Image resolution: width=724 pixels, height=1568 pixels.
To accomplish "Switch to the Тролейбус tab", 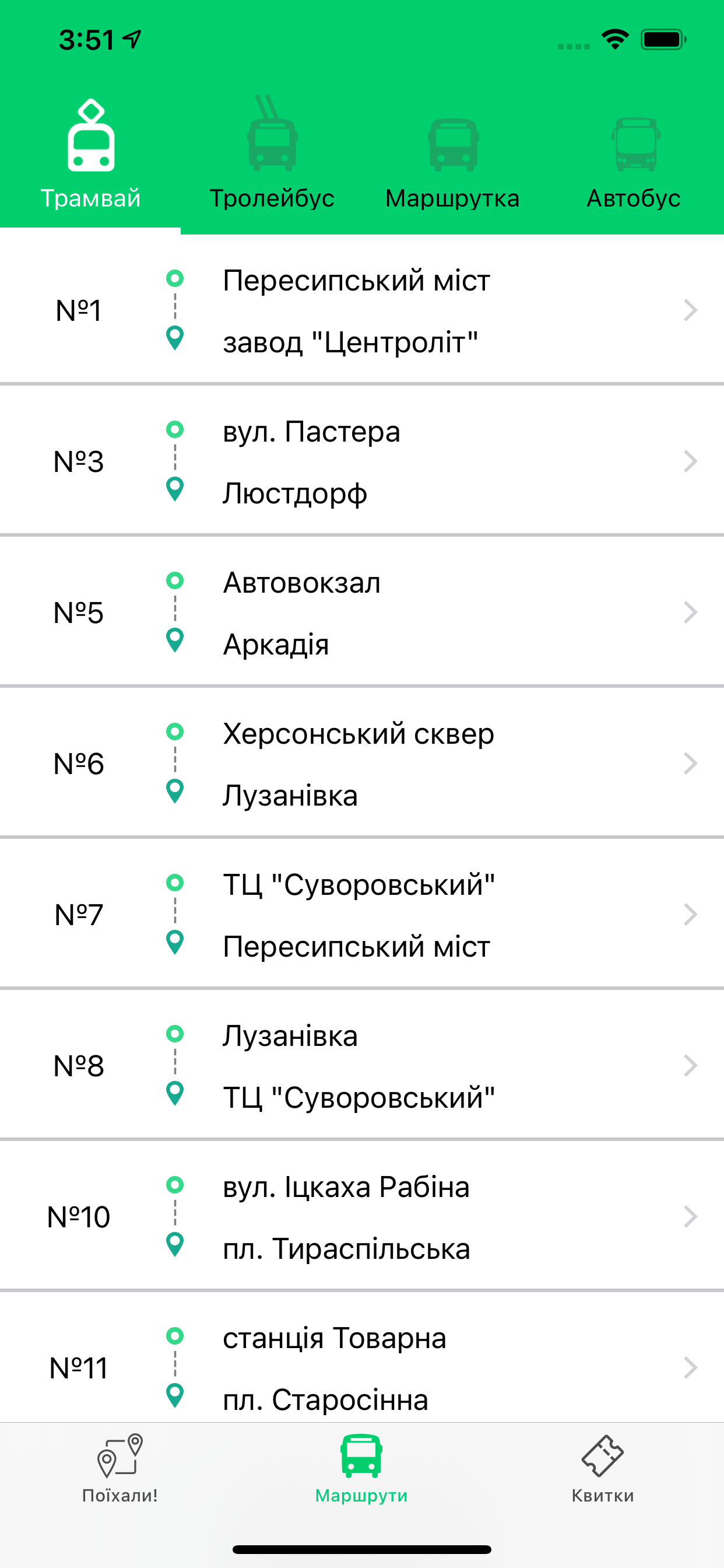I will pos(272,197).
